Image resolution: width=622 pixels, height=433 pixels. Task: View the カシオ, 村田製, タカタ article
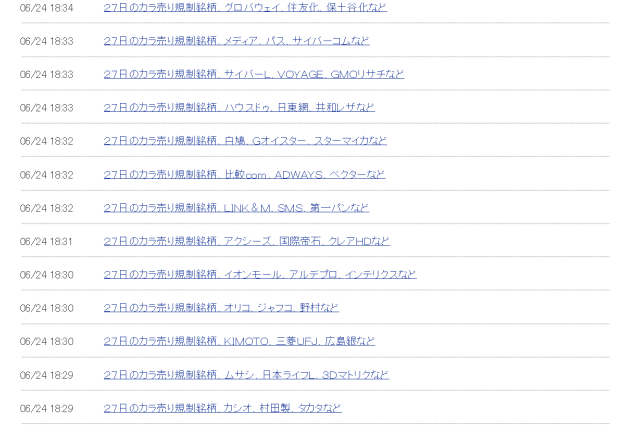[x=222, y=408]
